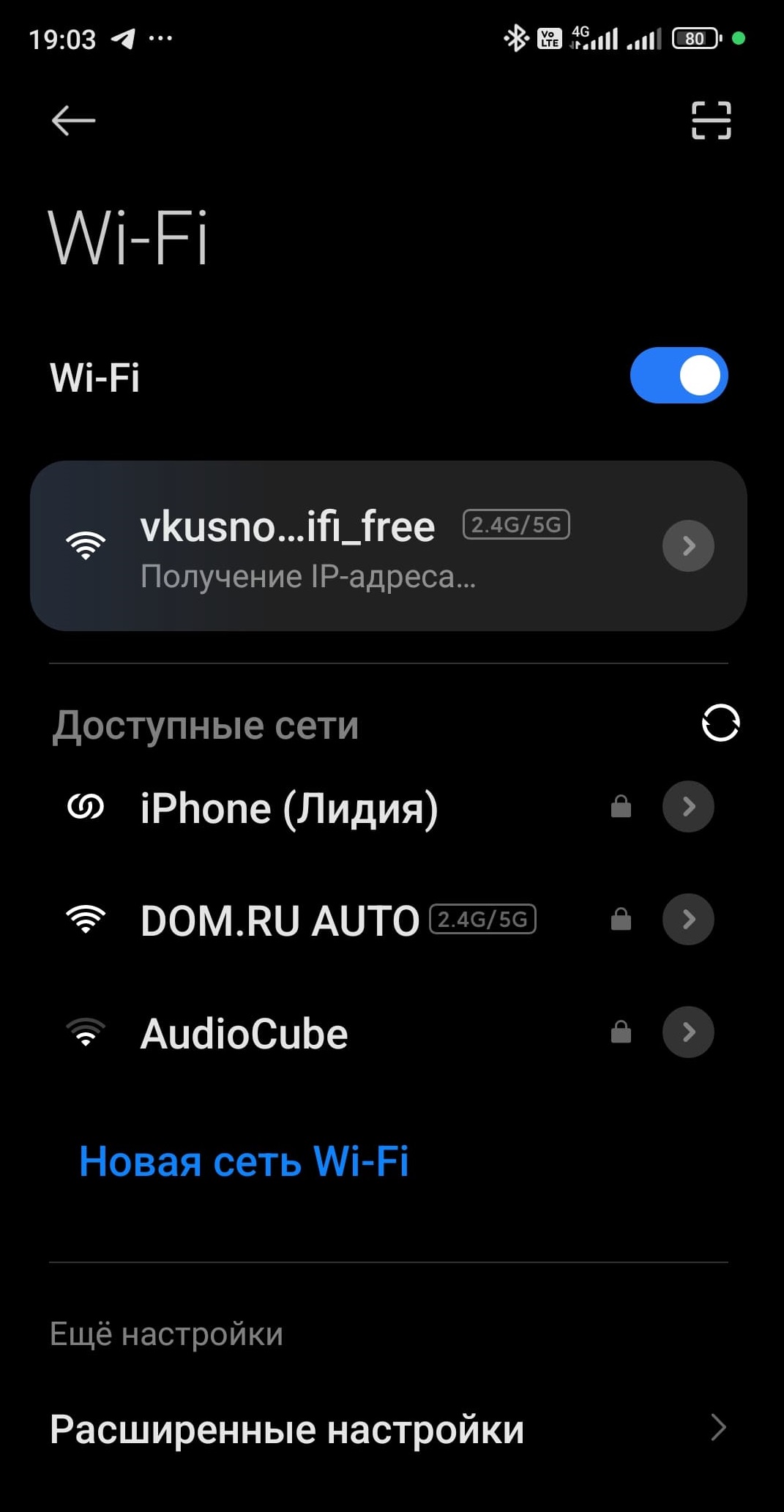This screenshot has height=1512, width=784.
Task: Open details arrow for AudioCube
Action: click(688, 1032)
